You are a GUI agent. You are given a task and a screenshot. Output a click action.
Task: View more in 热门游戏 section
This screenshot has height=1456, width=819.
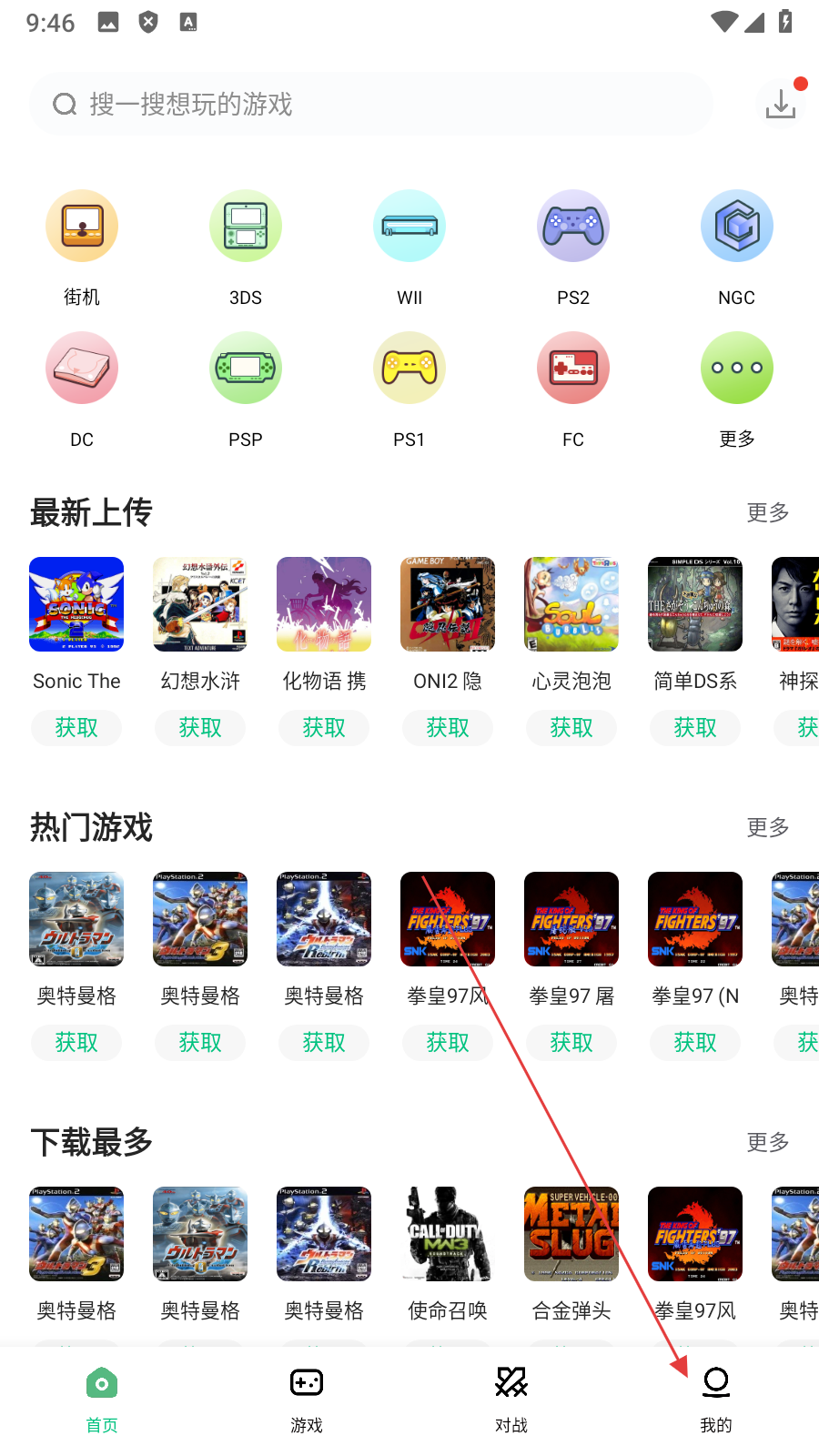point(767,827)
